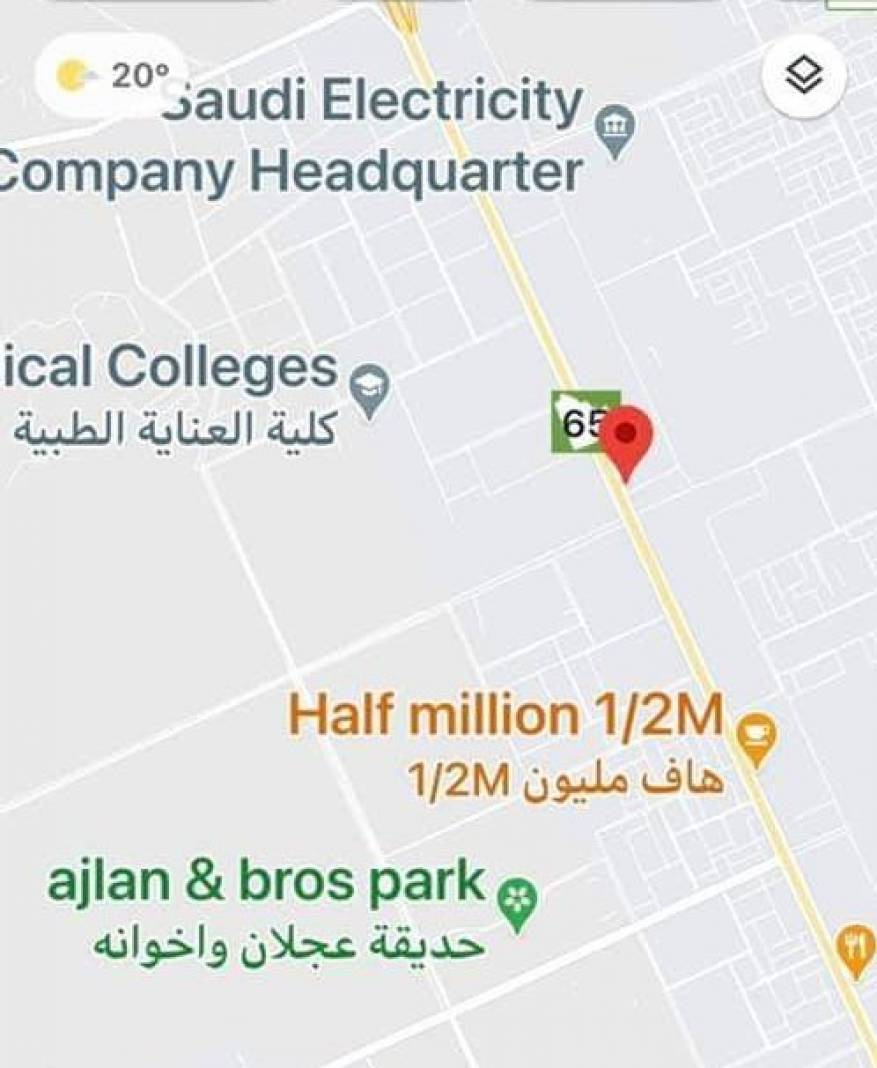Open the Medical Colleges place marker

click(x=370, y=388)
